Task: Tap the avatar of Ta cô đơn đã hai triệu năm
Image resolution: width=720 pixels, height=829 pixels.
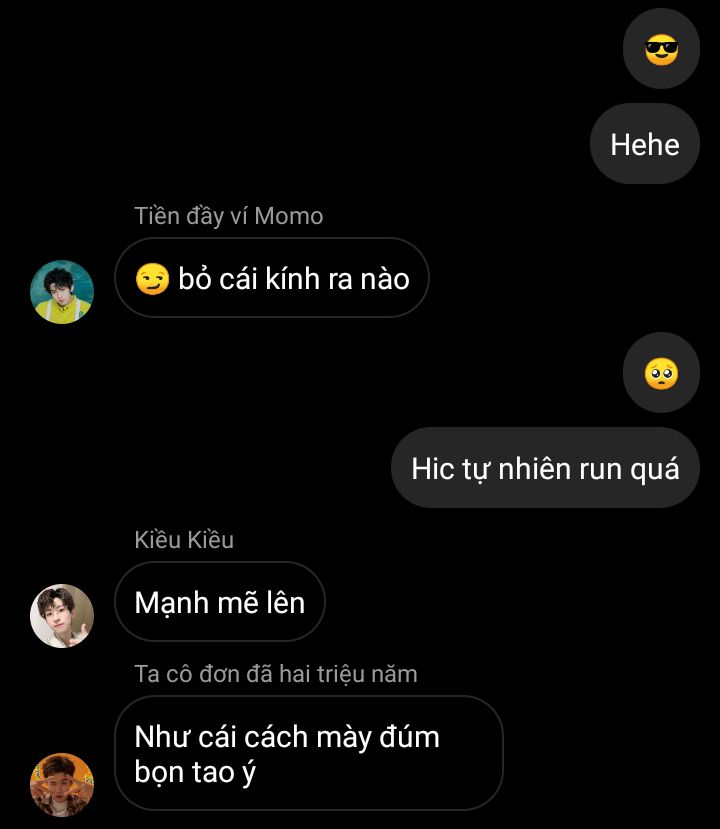Action: (x=62, y=784)
